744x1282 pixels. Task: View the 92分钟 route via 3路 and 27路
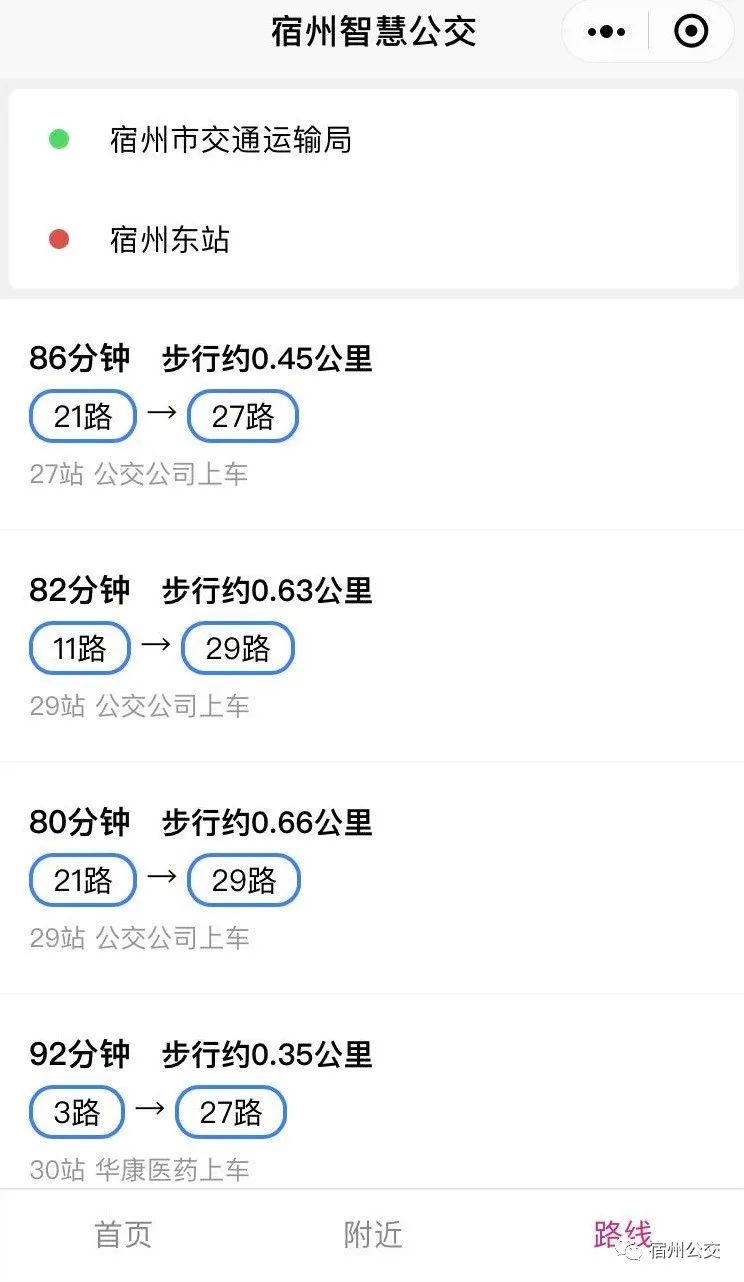point(372,1092)
